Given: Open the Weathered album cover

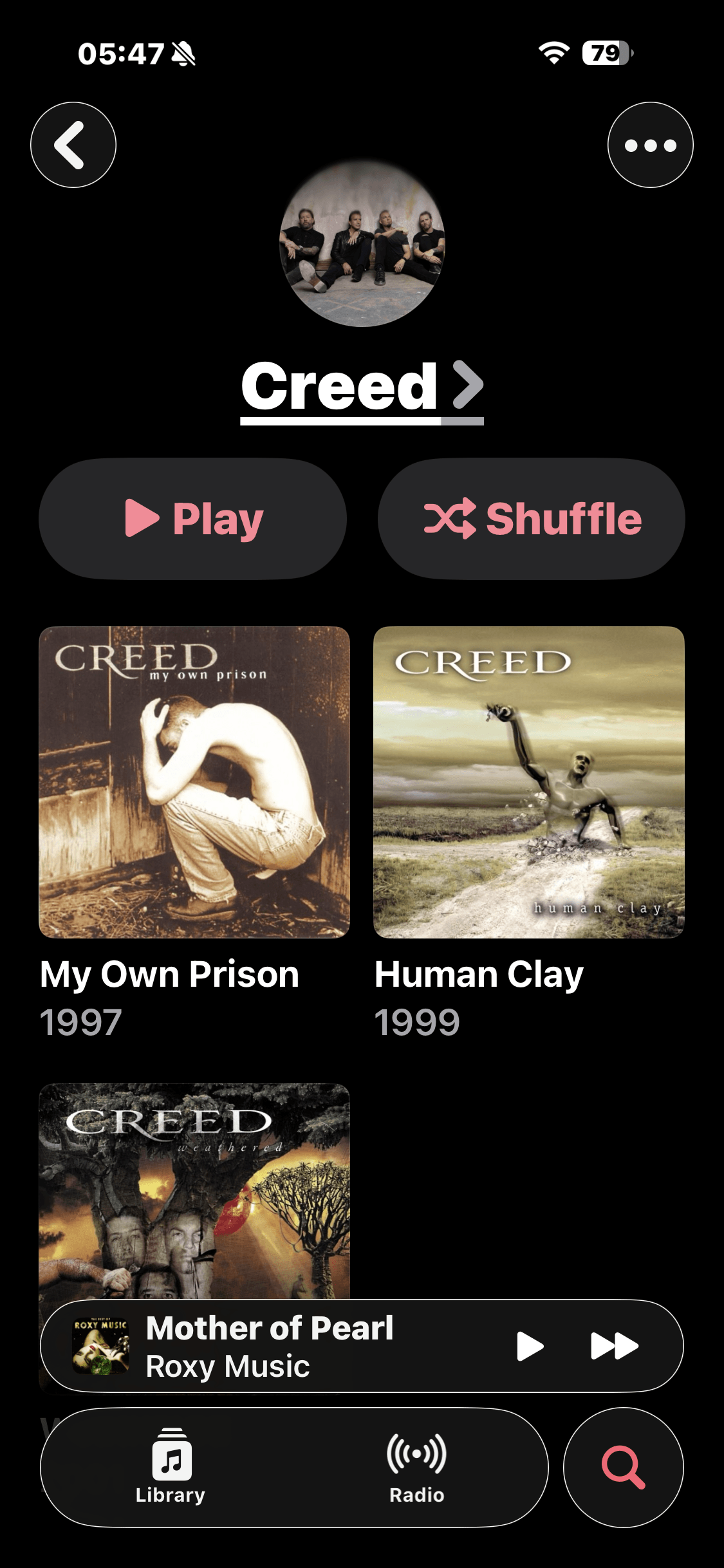Looking at the screenshot, I should 194,1191.
